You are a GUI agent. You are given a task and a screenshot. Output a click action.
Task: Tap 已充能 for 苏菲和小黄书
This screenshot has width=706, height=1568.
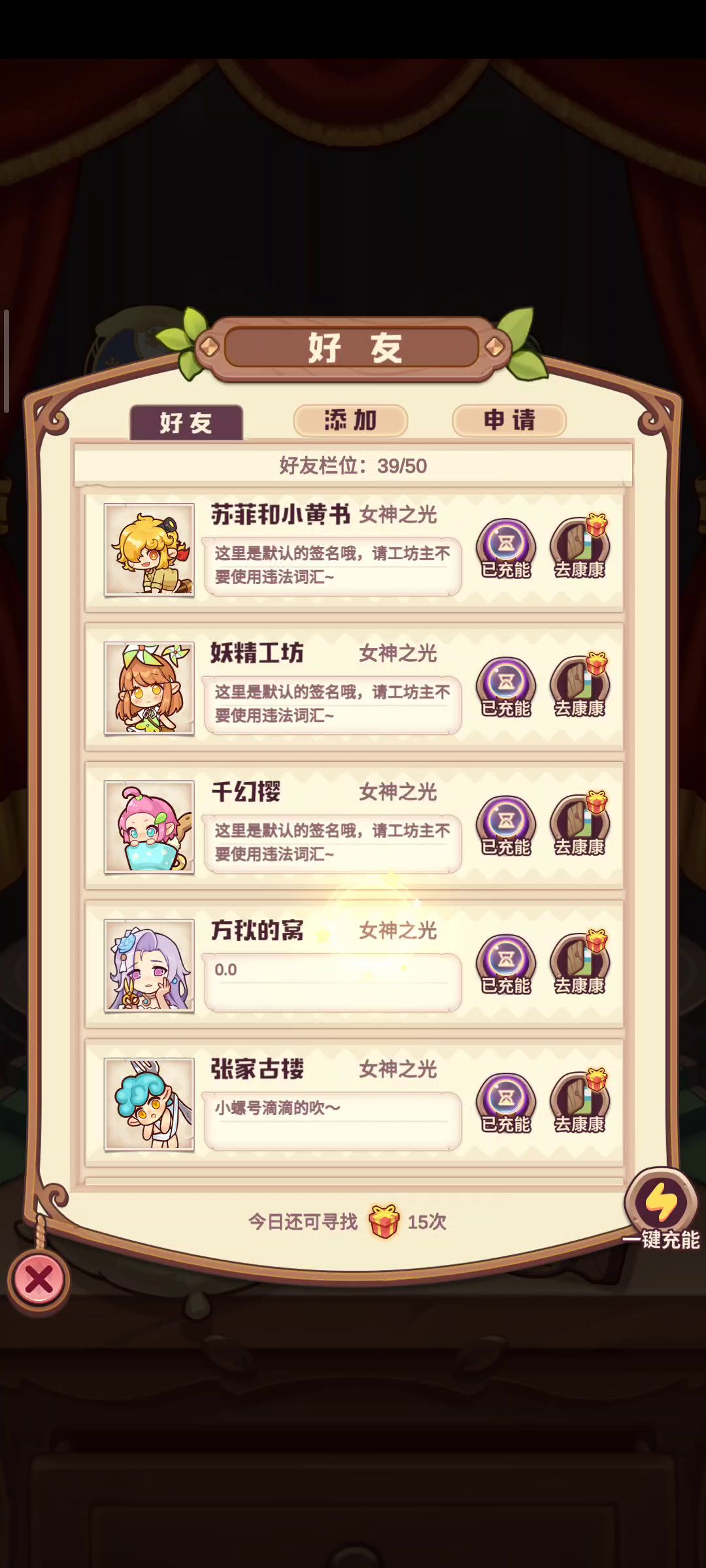pos(506,549)
